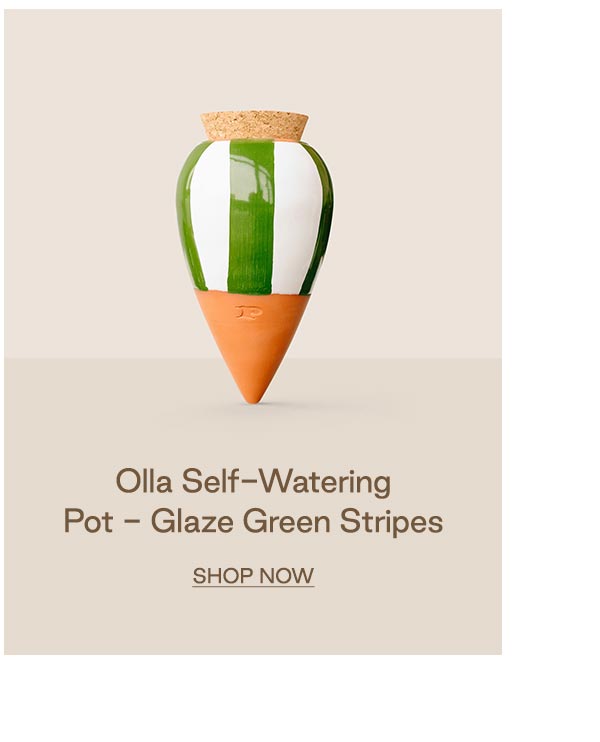Open the Olla Self-Watering Pot product image
This screenshot has height=742, width=600.
254,255
